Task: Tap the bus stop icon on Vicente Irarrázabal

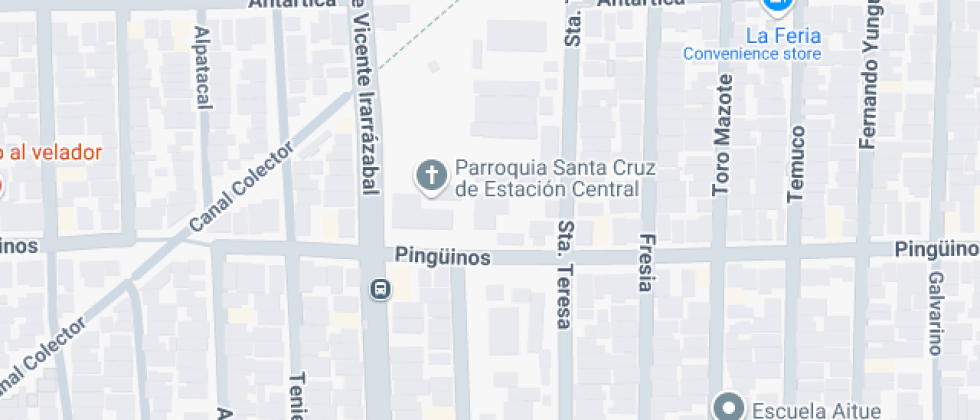Action: click(x=380, y=290)
